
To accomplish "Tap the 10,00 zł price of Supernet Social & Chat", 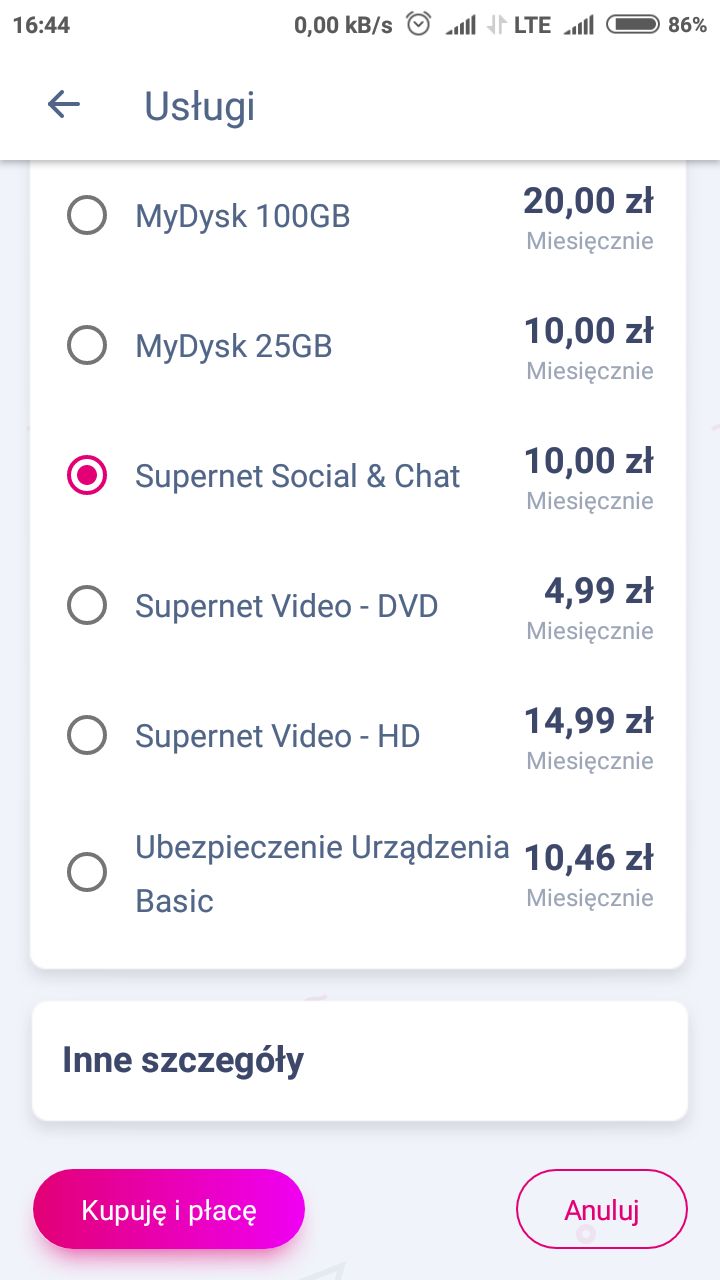I will pos(588,460).
